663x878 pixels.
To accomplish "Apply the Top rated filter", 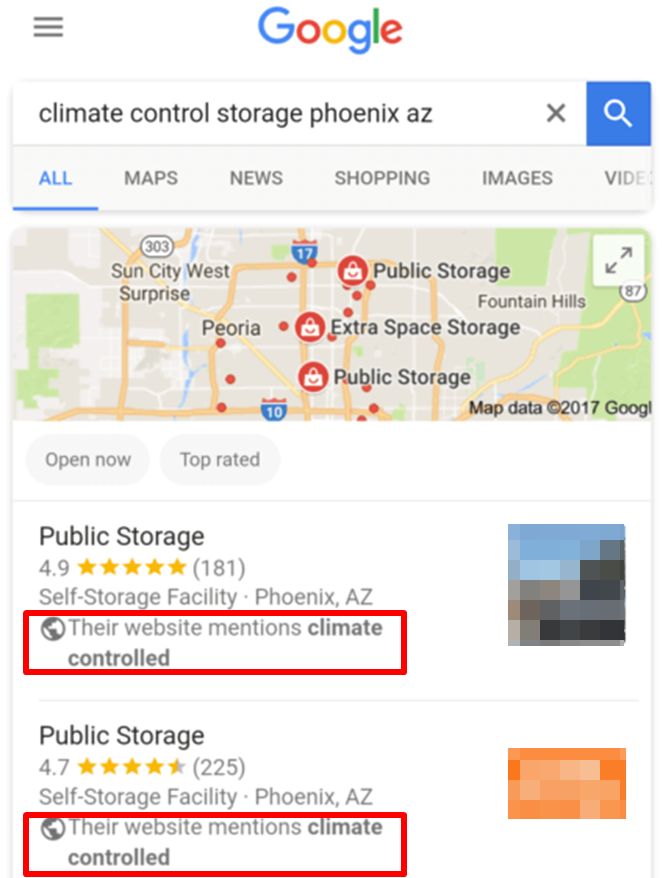I will [x=219, y=460].
